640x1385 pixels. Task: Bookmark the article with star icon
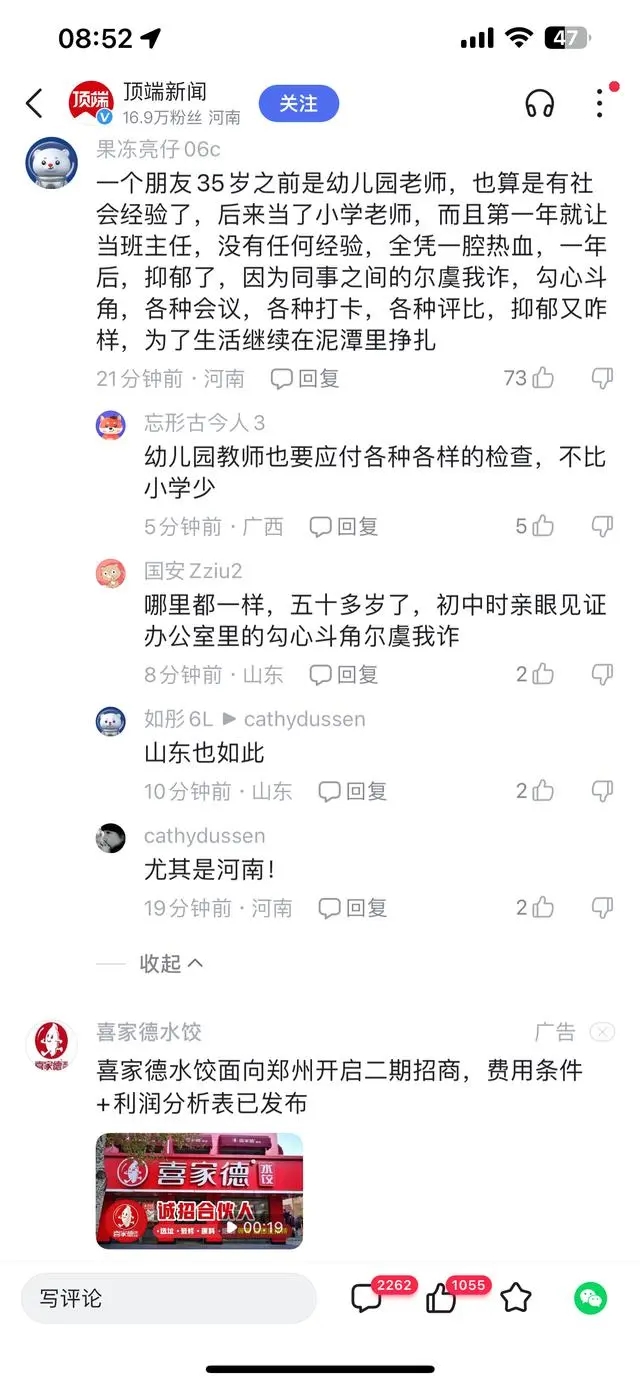tap(516, 1298)
